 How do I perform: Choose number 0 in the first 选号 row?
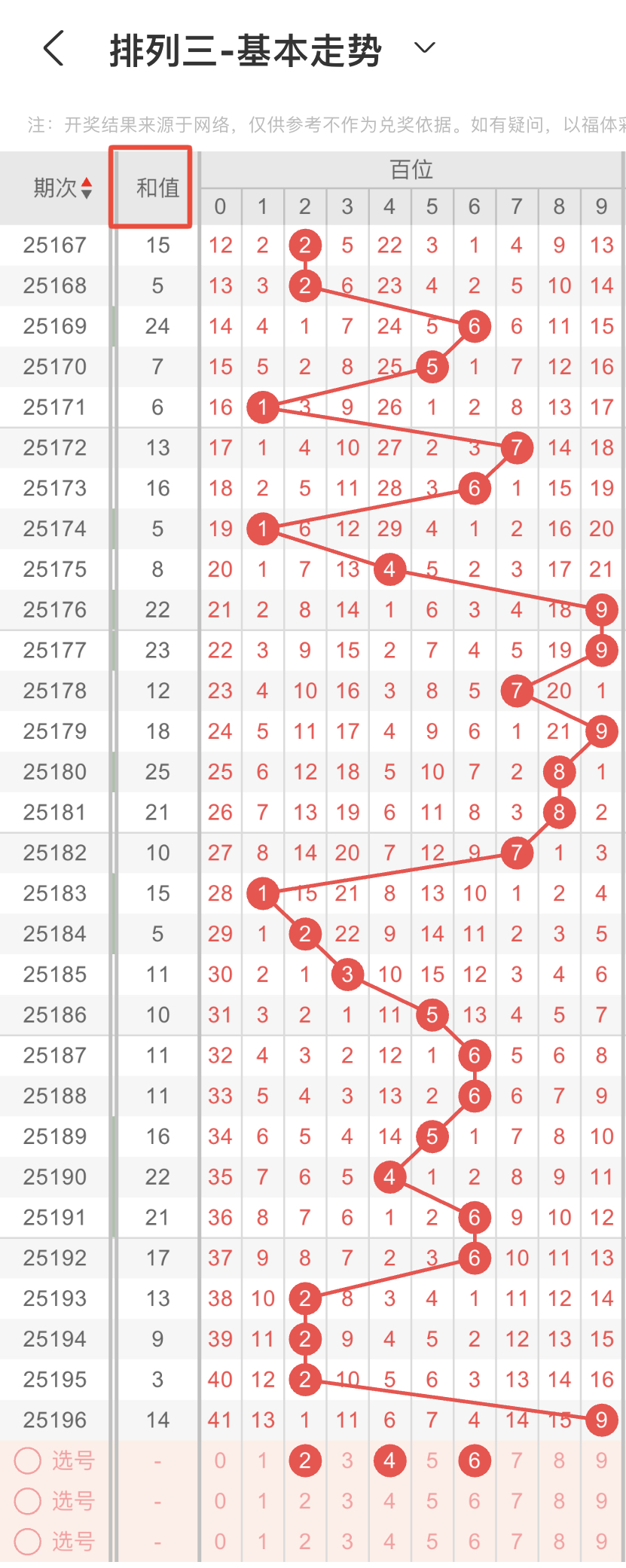click(x=220, y=1460)
